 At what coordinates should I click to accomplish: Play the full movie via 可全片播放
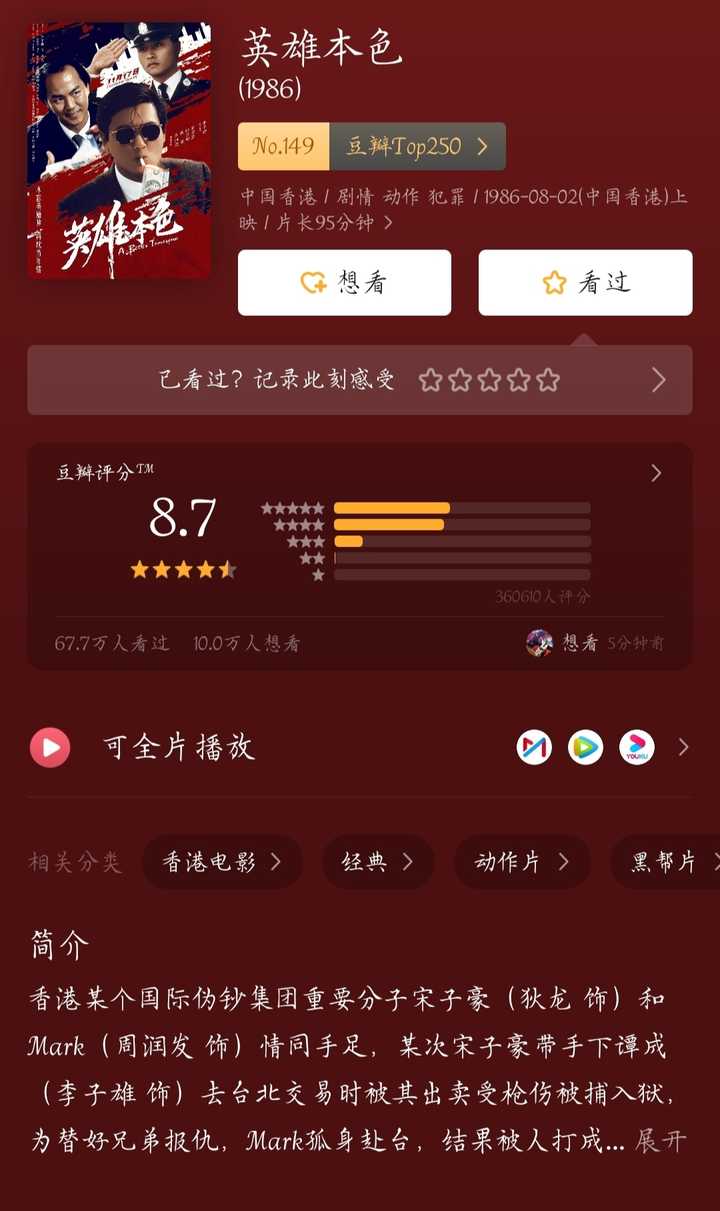(x=50, y=747)
